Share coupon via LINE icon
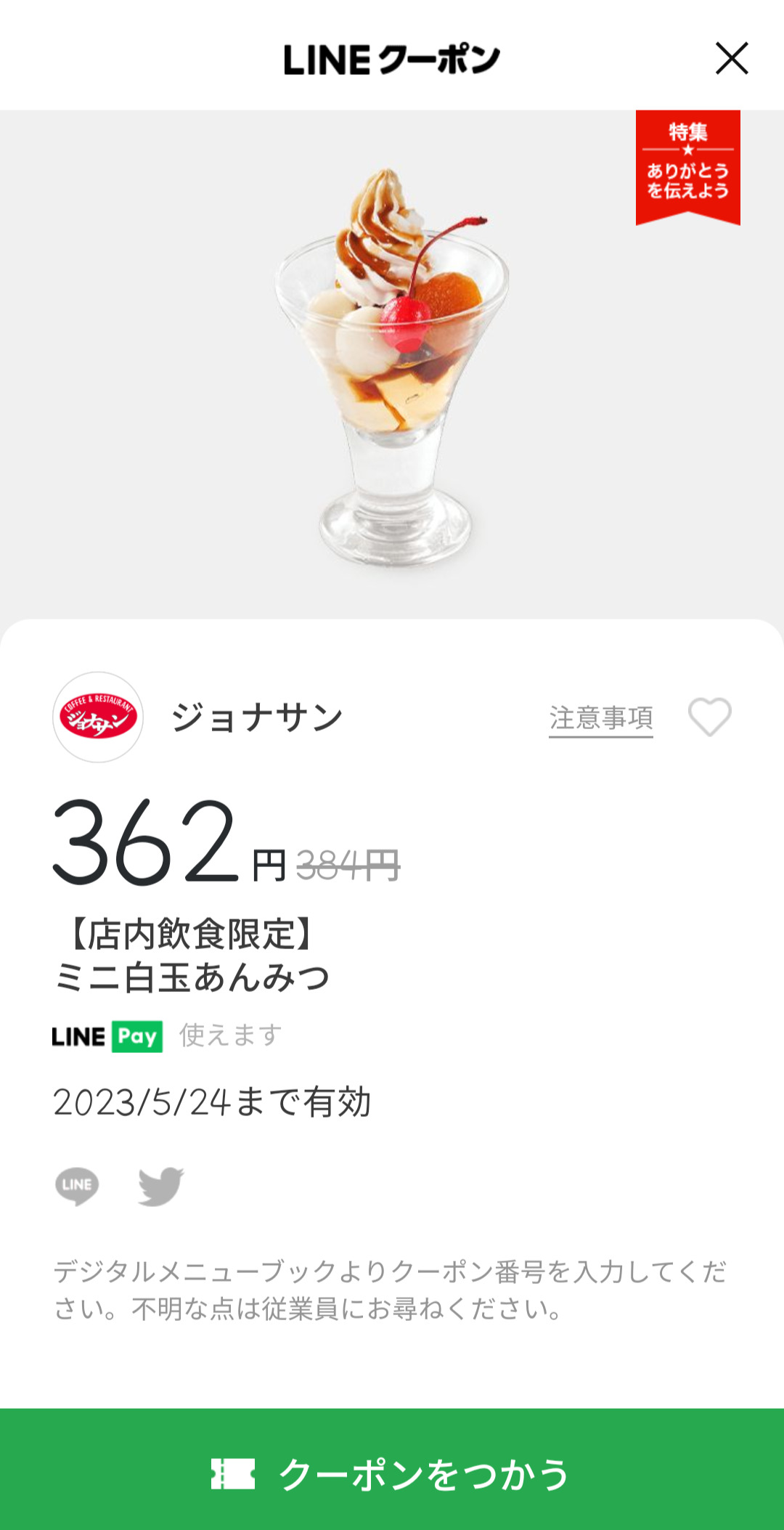This screenshot has width=784, height=1530. (x=77, y=1186)
